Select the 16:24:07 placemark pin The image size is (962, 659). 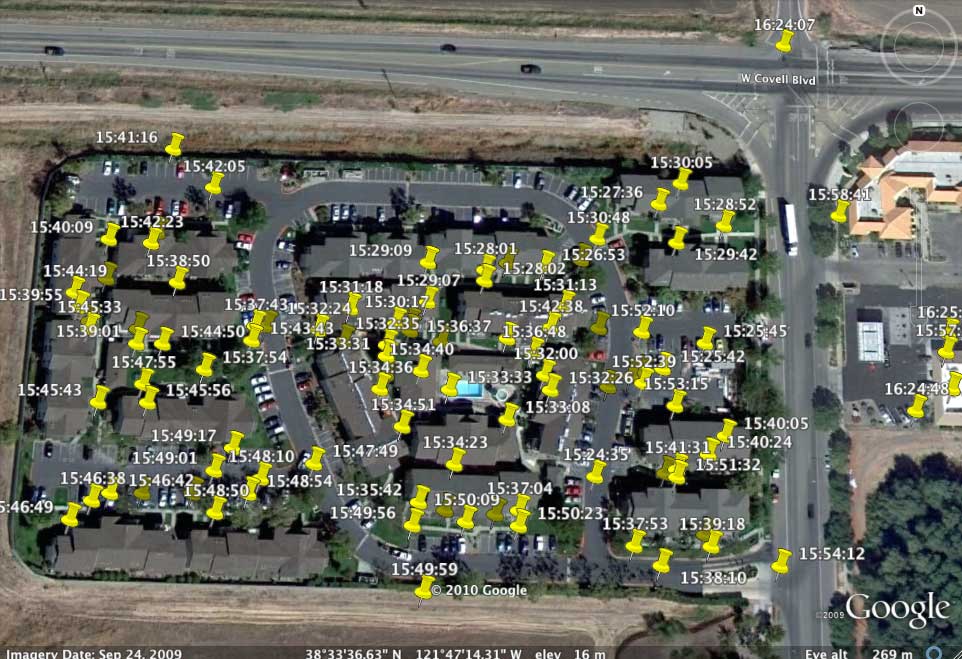(x=785, y=41)
